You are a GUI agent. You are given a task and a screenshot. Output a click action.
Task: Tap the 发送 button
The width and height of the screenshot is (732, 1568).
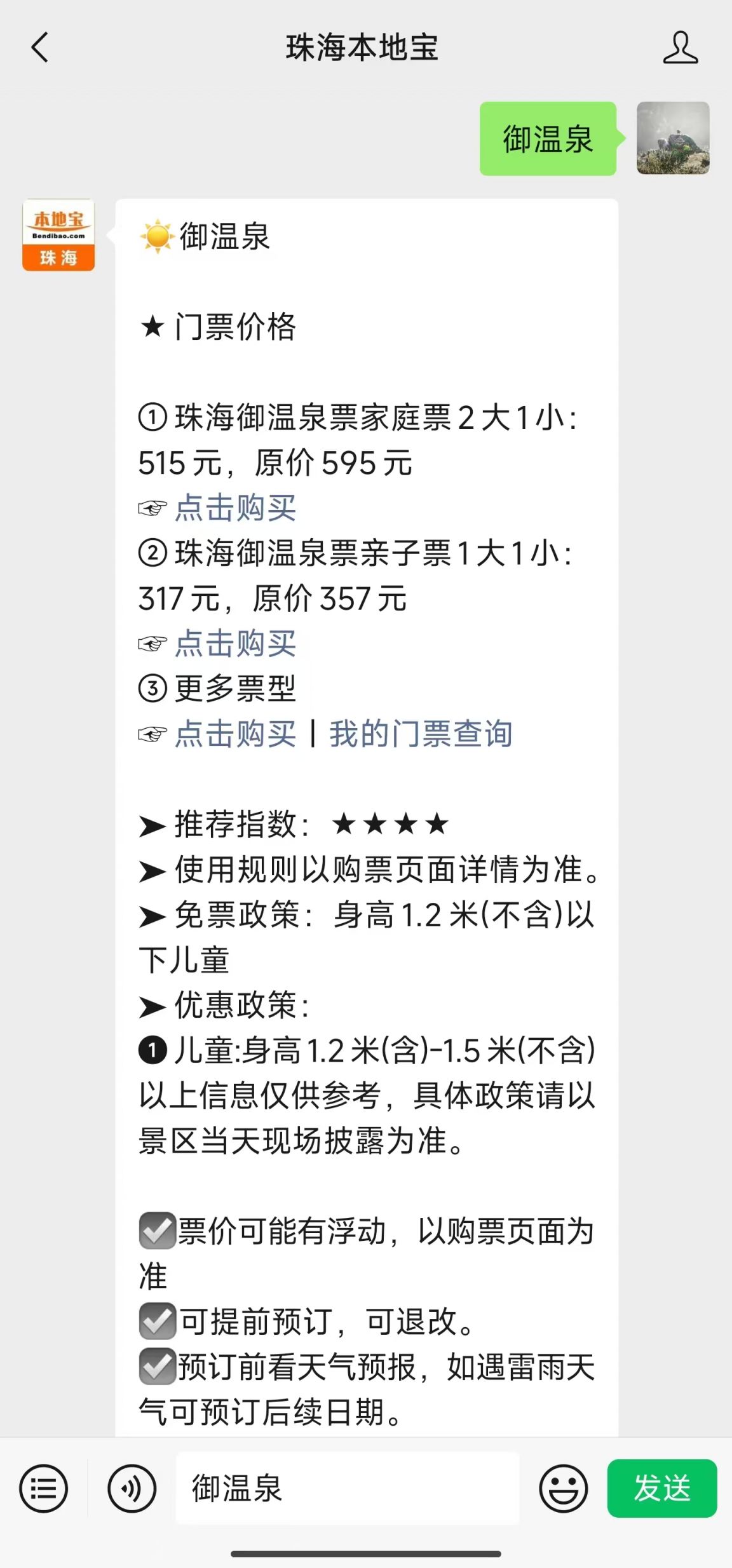[x=662, y=1488]
